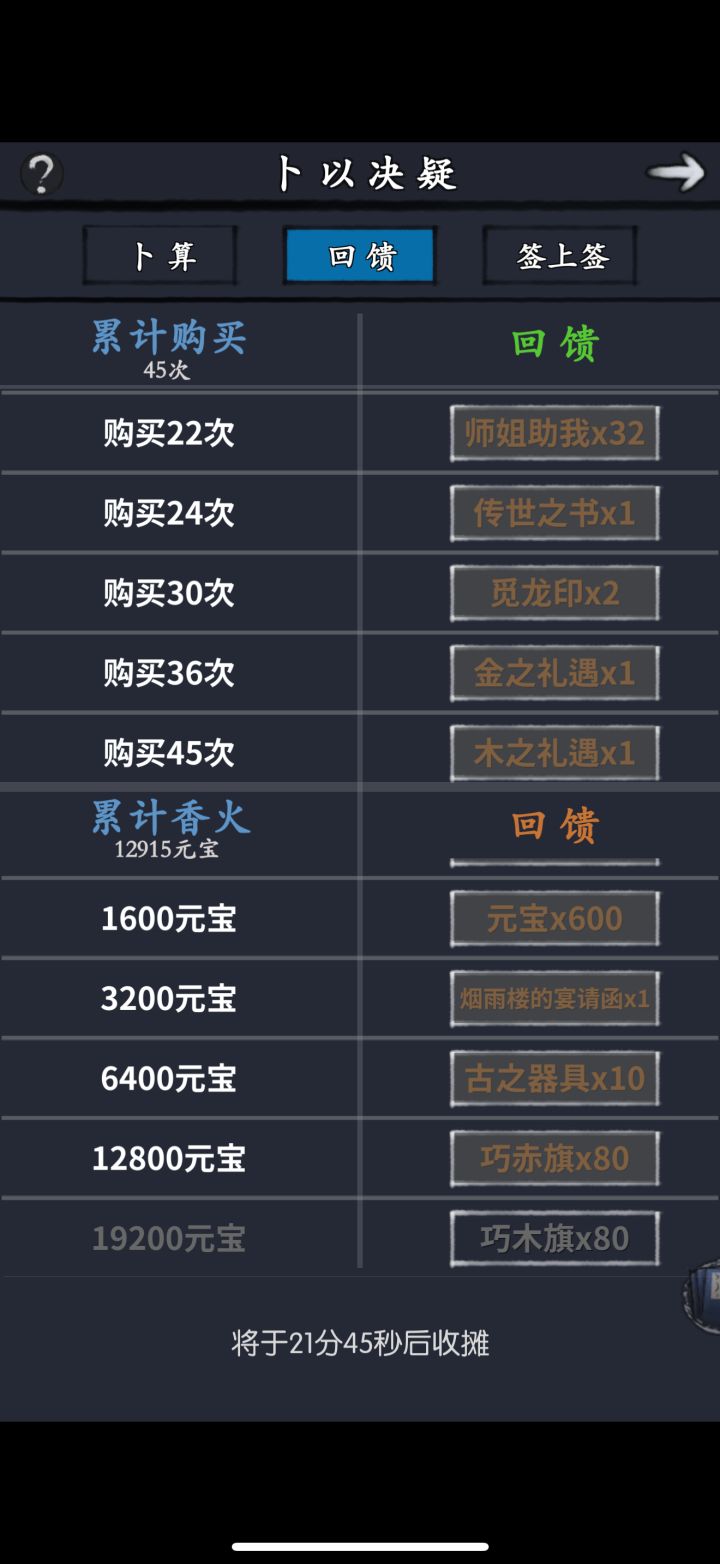This screenshot has width=720, height=1564.
Task: Claim the 烟雨楼的宴请函x1 reward
Action: [554, 997]
